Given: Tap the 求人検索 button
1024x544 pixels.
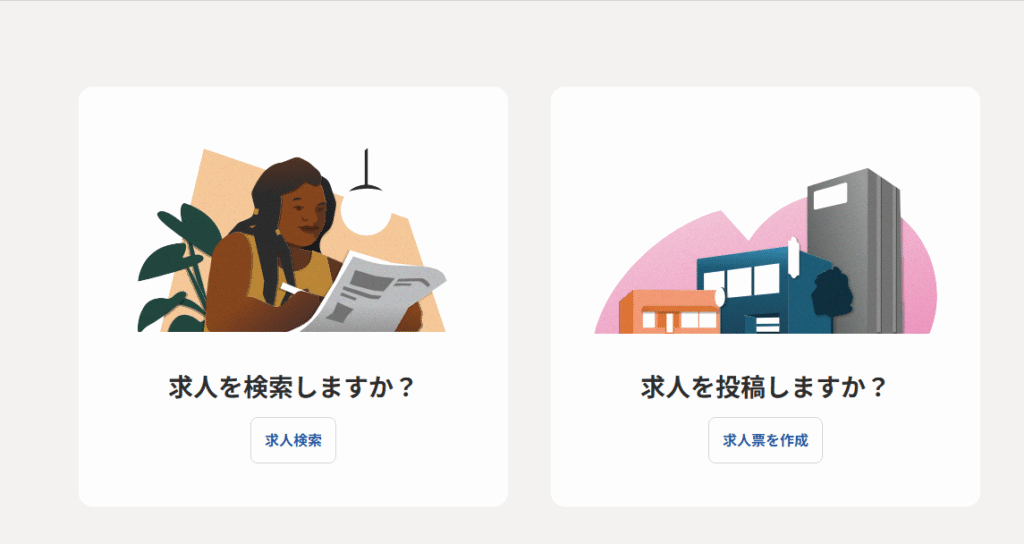Looking at the screenshot, I should click(293, 440).
